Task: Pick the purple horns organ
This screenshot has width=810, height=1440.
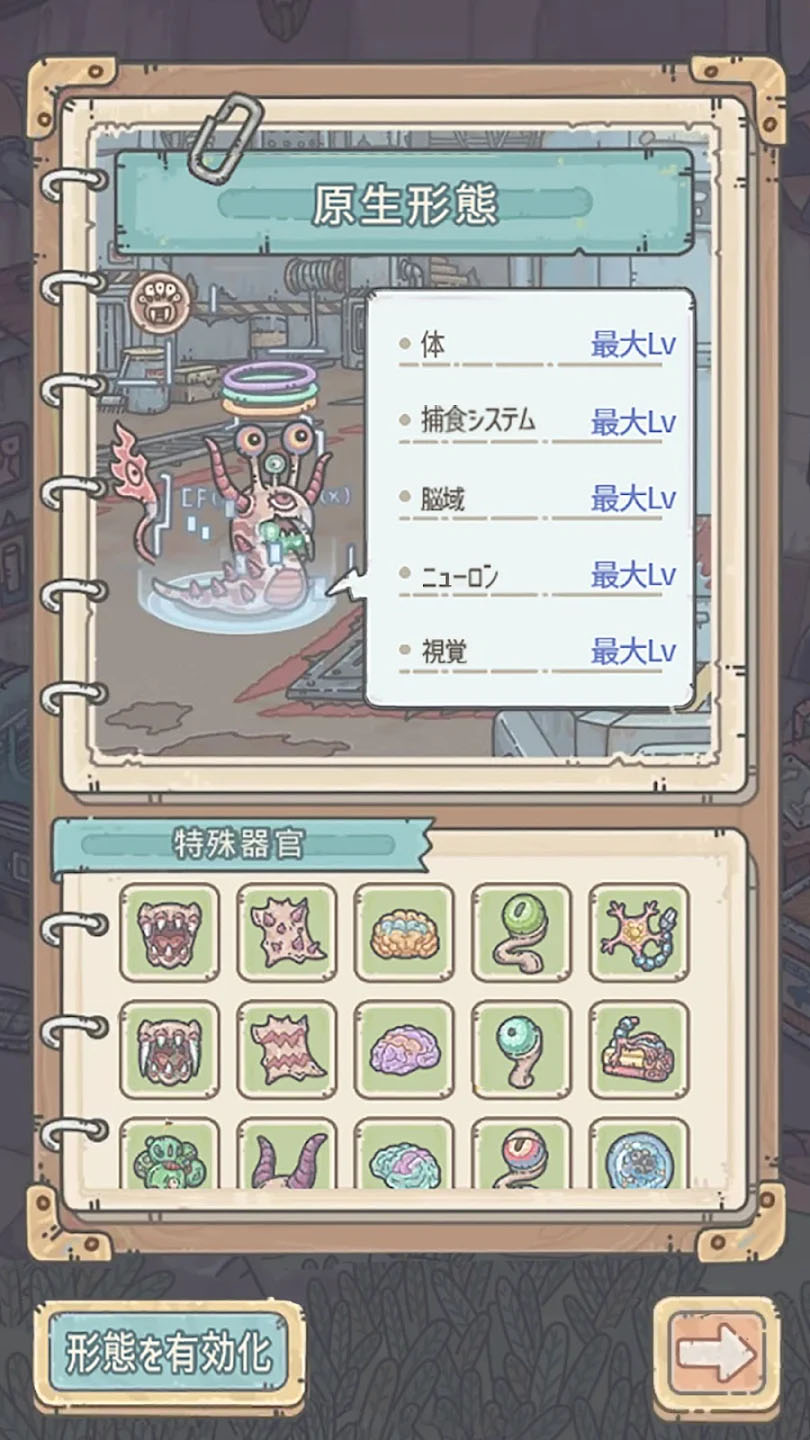Action: (286, 1157)
